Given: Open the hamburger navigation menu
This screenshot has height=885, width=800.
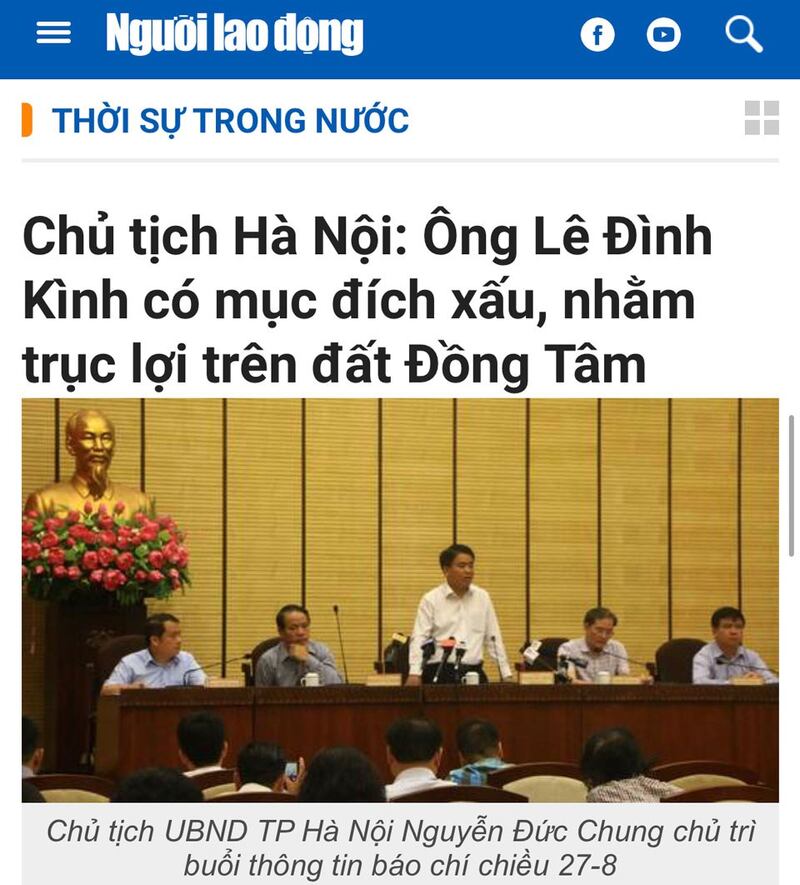Looking at the screenshot, I should (x=53, y=34).
